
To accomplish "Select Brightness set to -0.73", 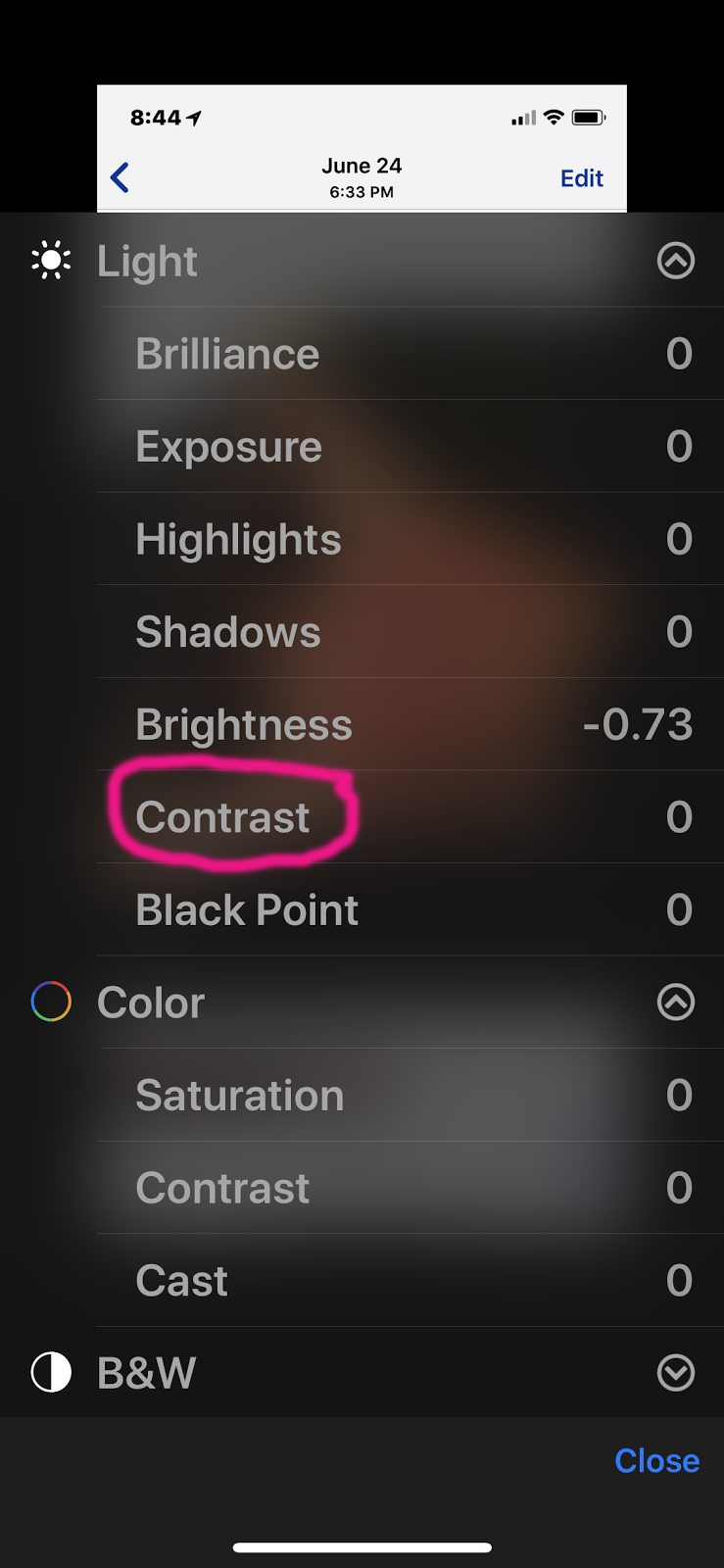I will coord(243,725).
